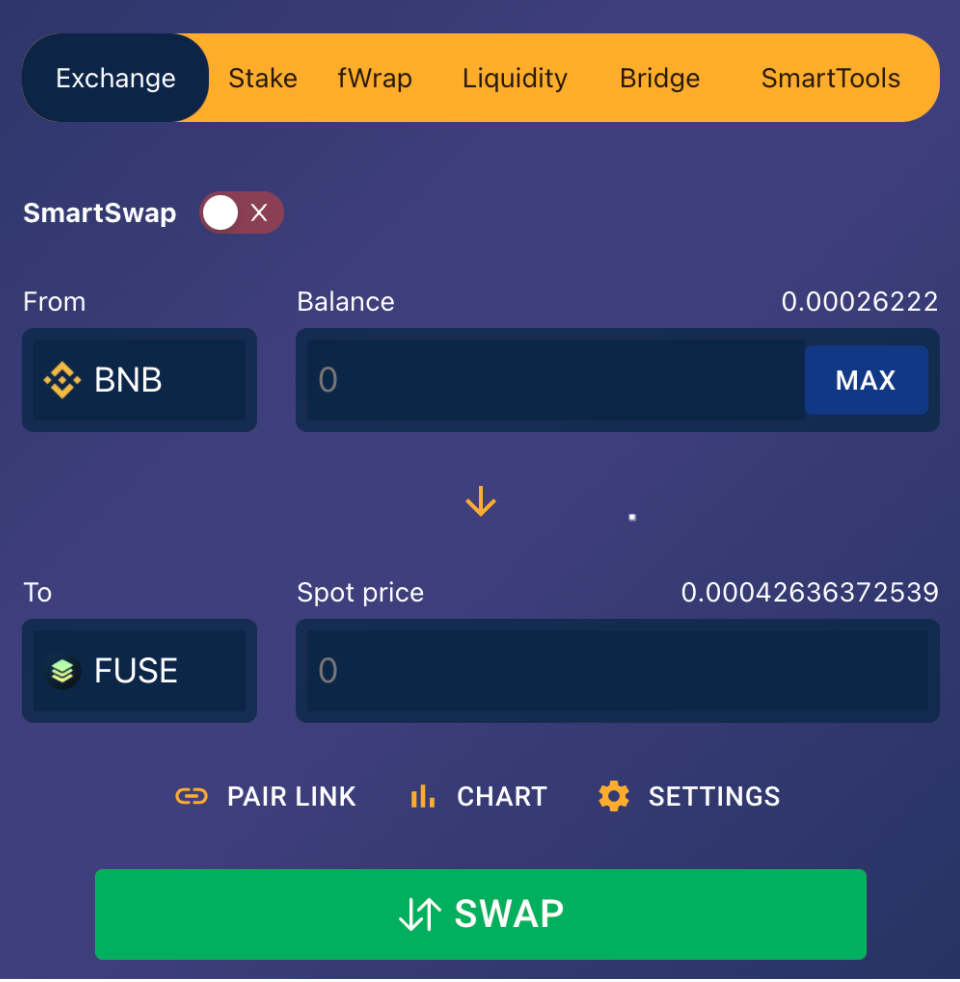Image resolution: width=960 pixels, height=982 pixels.
Task: Enable the SmartSwap toggle
Action: click(241, 212)
